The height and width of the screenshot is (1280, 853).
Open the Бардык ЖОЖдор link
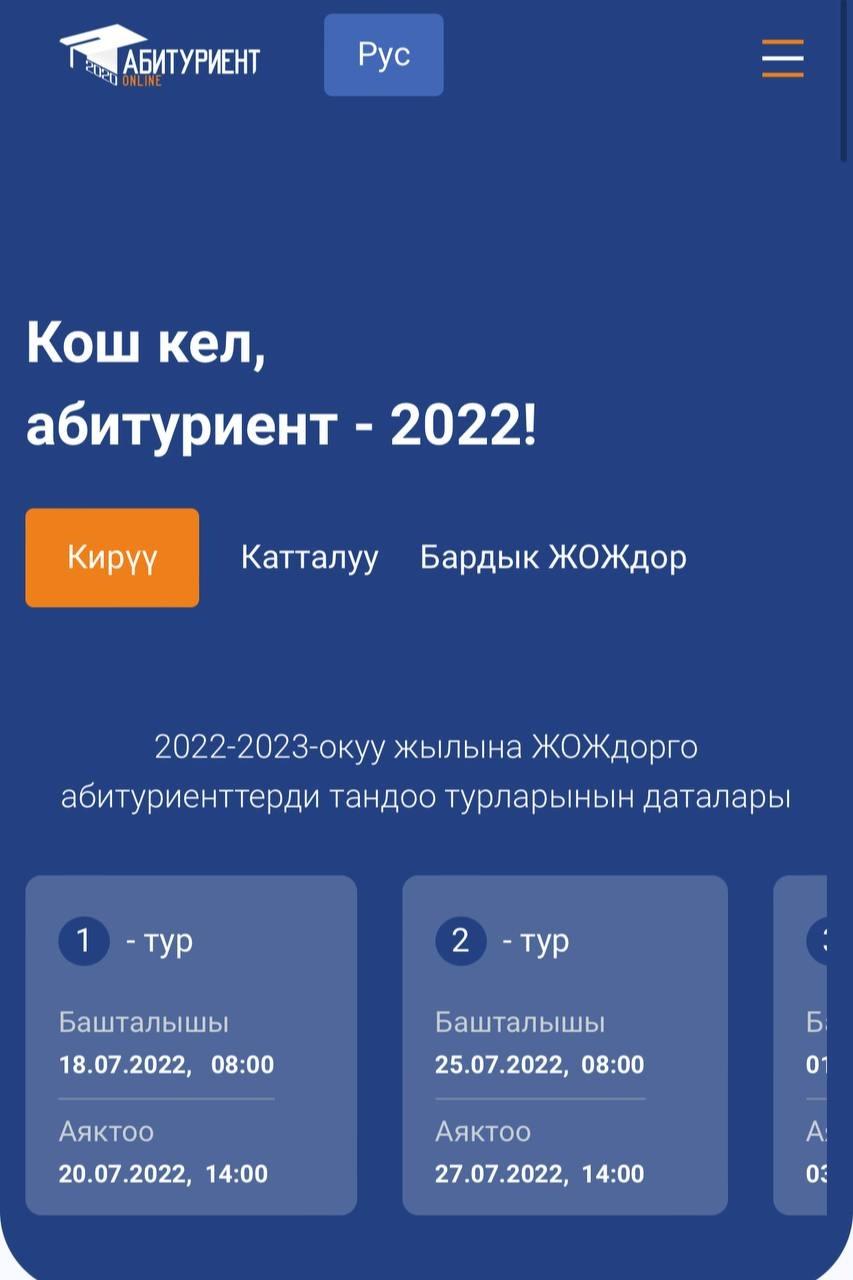(553, 558)
